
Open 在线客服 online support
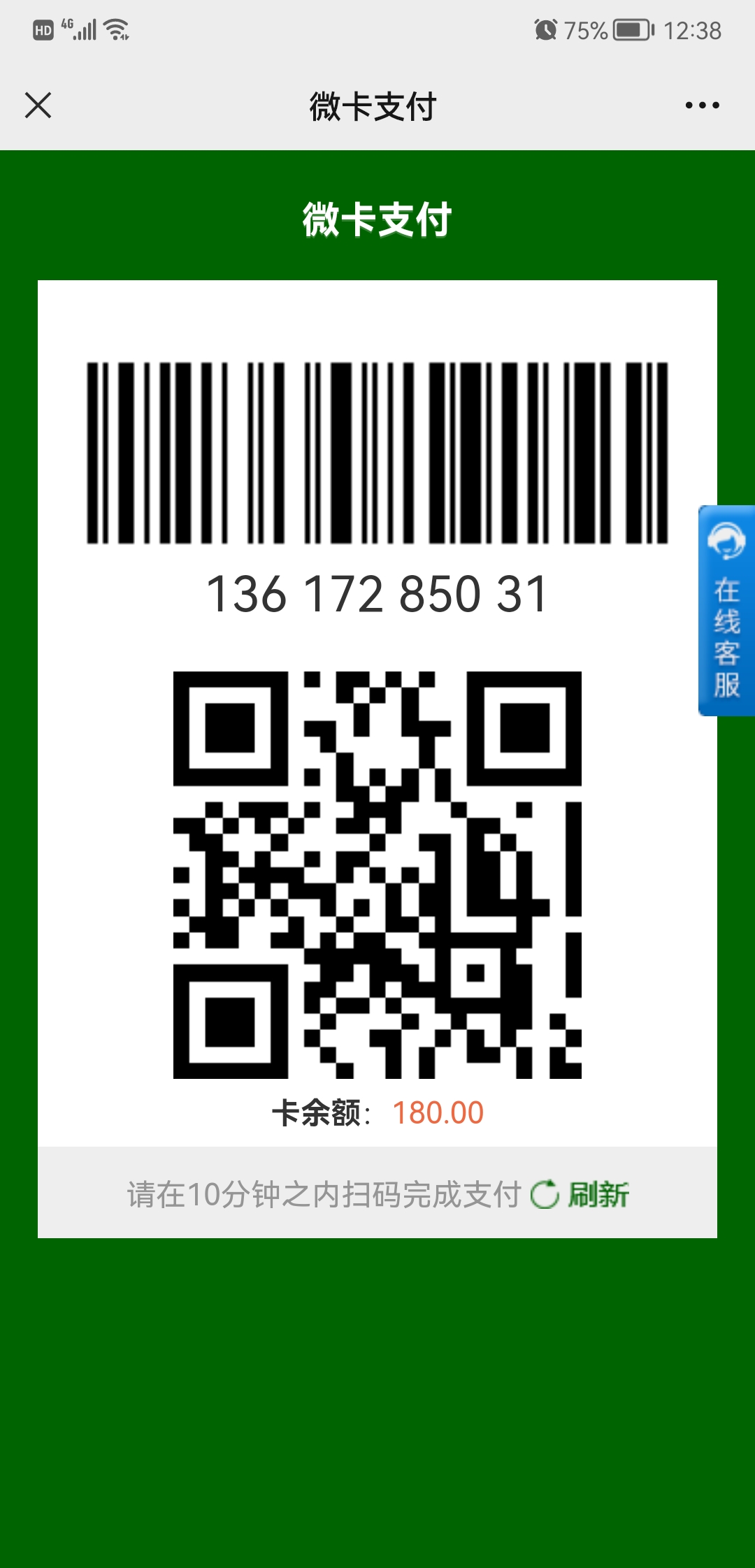pyautogui.click(x=726, y=610)
